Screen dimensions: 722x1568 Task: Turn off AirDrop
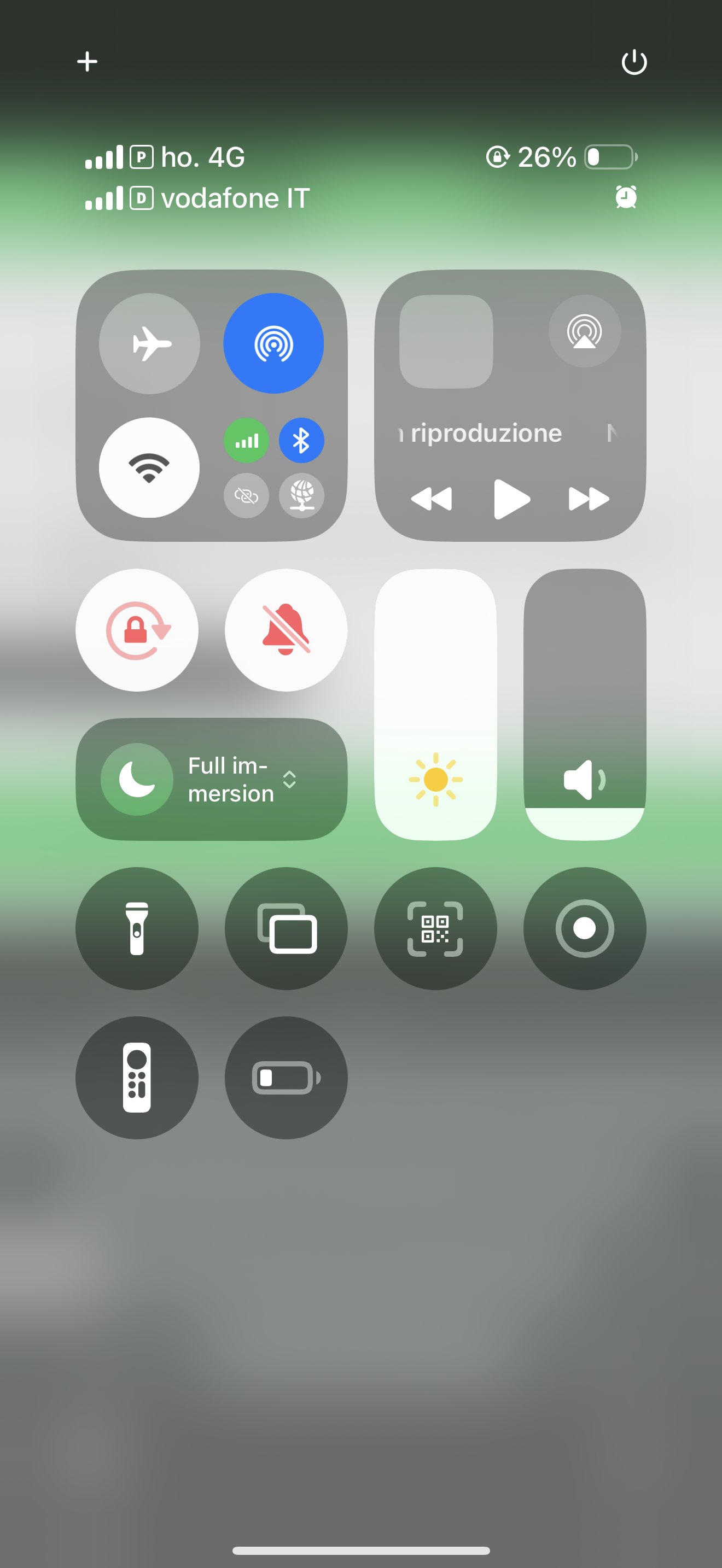pos(273,344)
